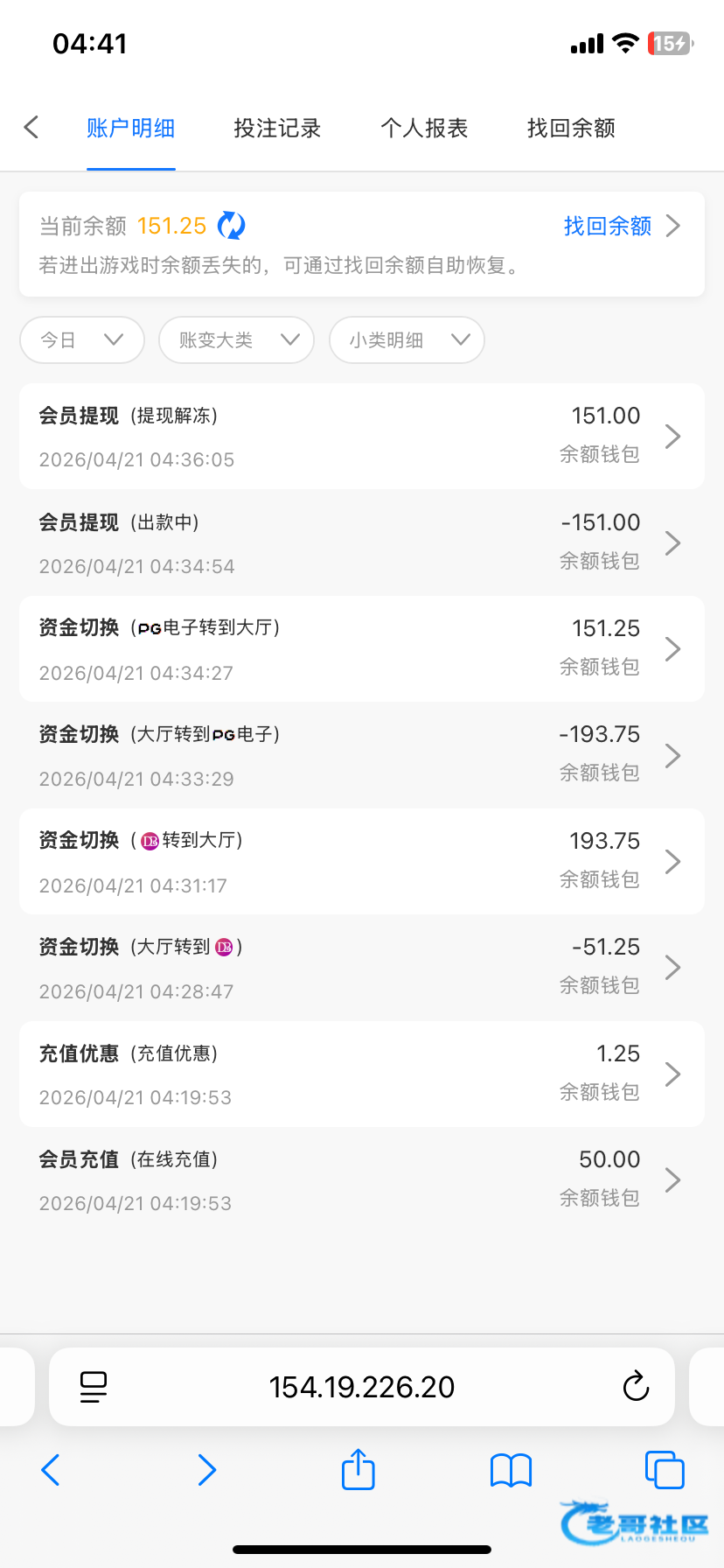
Task: Open the 提现解冻 record of 151.00
Action: (362, 436)
